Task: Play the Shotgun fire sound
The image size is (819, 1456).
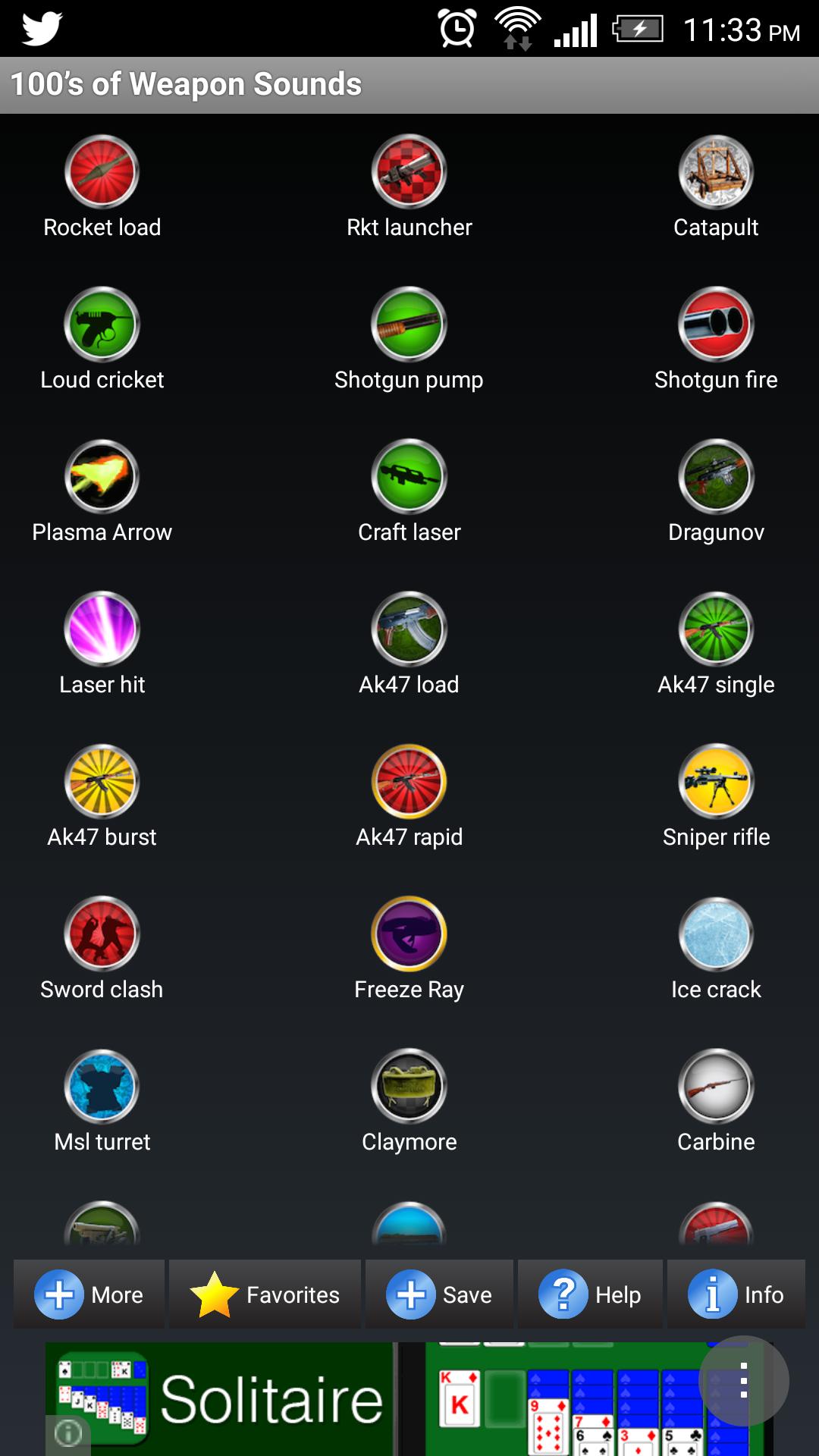Action: 716,325
